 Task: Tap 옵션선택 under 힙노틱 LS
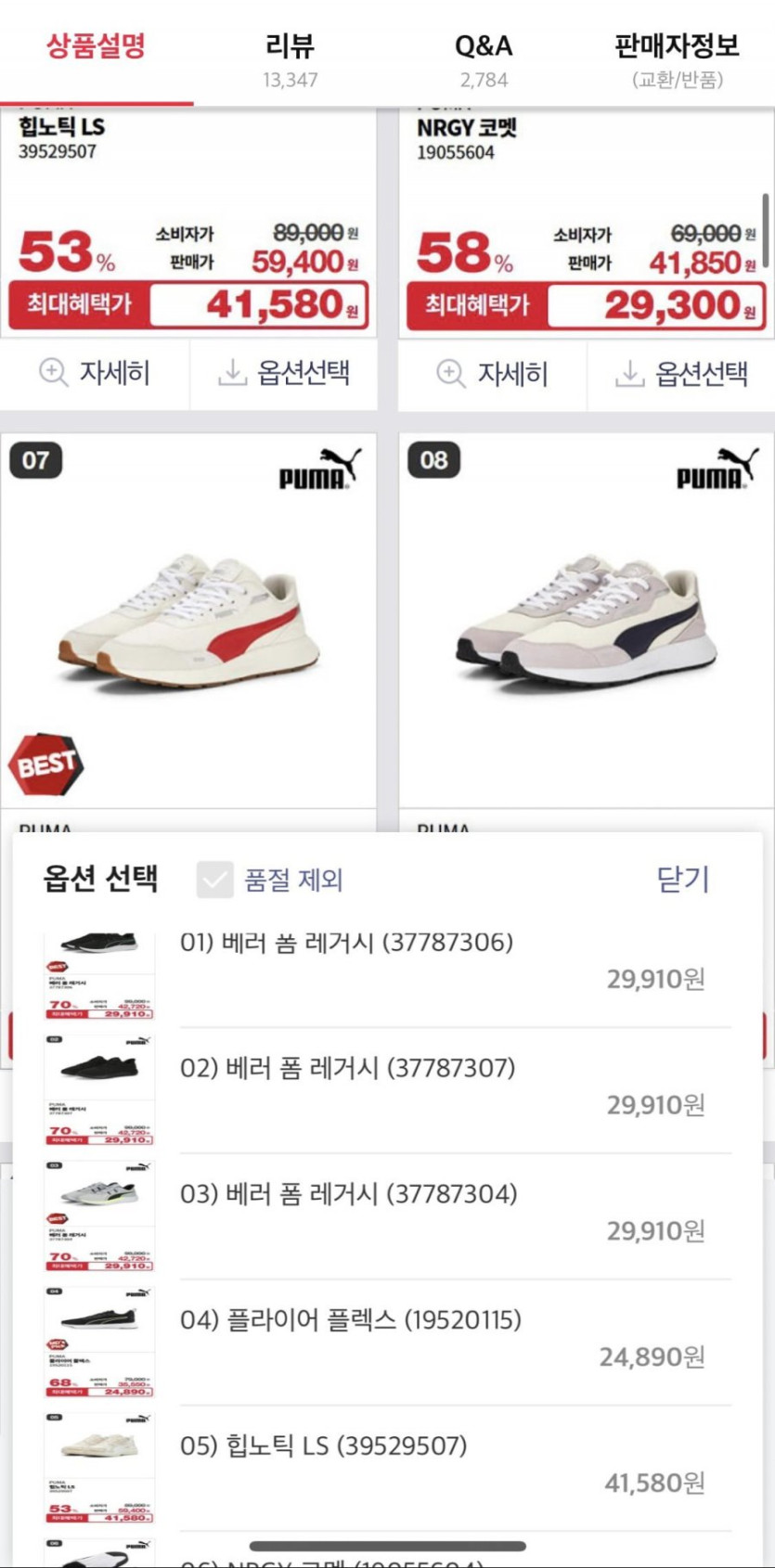284,373
